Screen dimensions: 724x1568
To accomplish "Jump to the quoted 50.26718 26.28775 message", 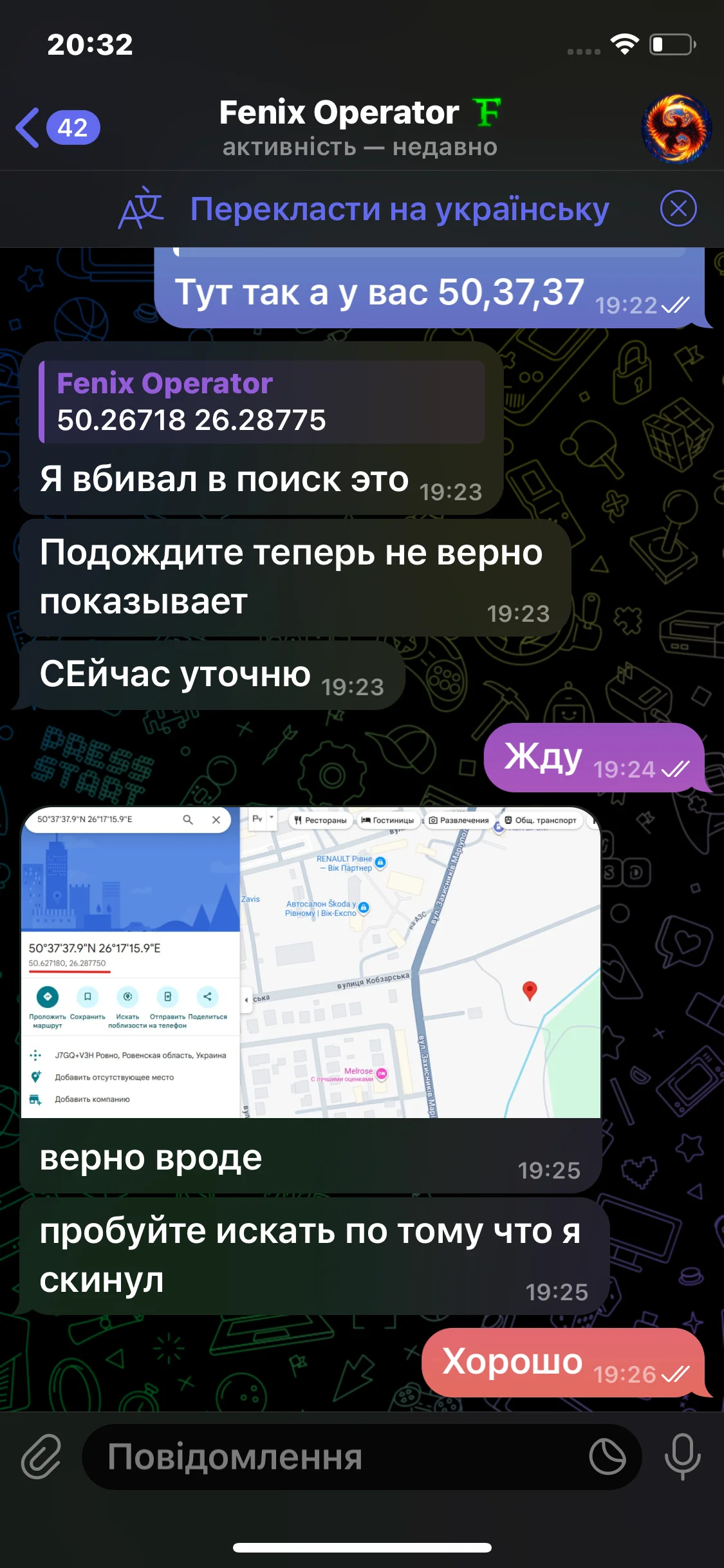I will coord(262,402).
